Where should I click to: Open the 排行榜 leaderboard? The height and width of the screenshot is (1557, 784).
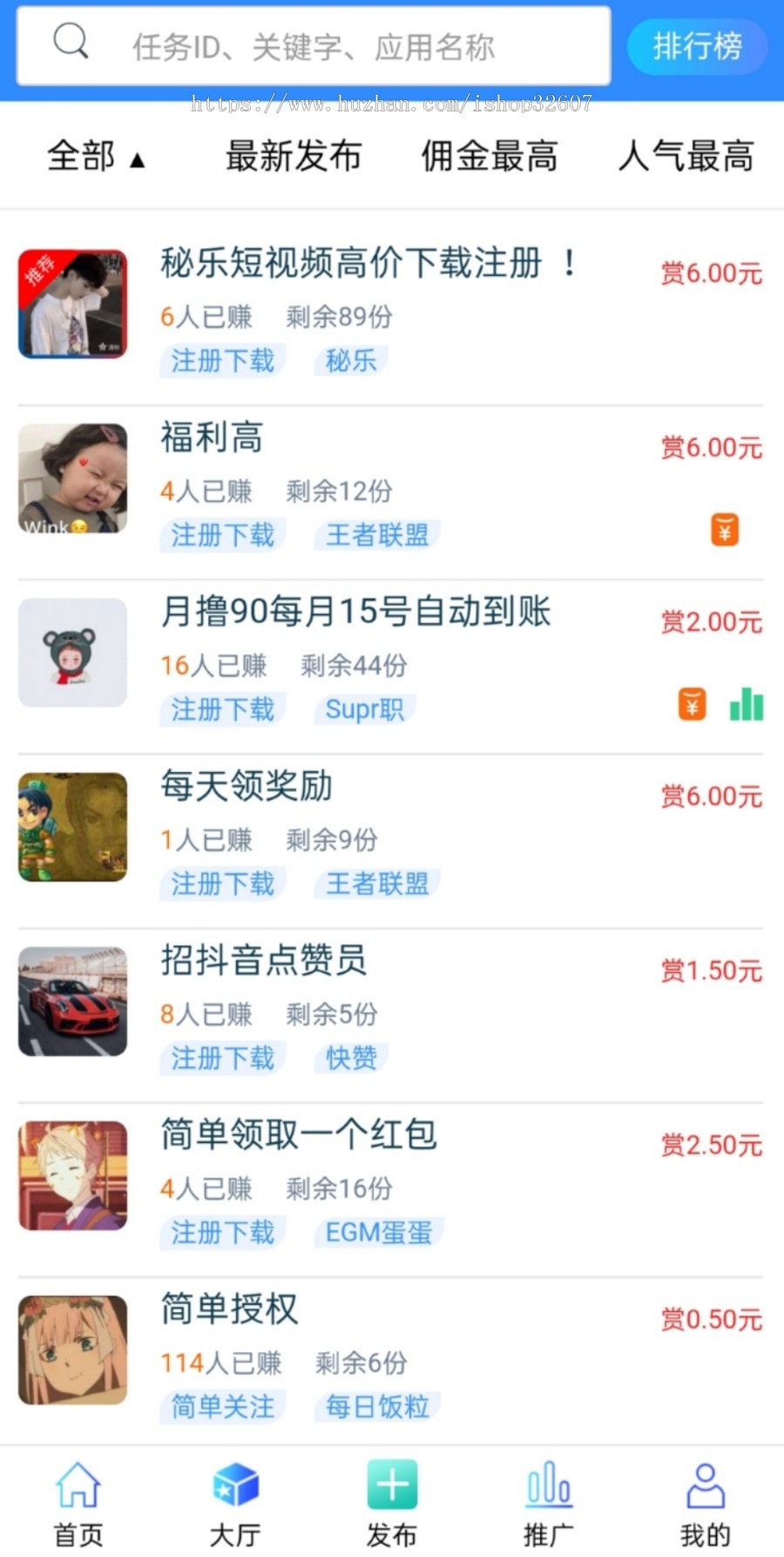click(x=697, y=46)
